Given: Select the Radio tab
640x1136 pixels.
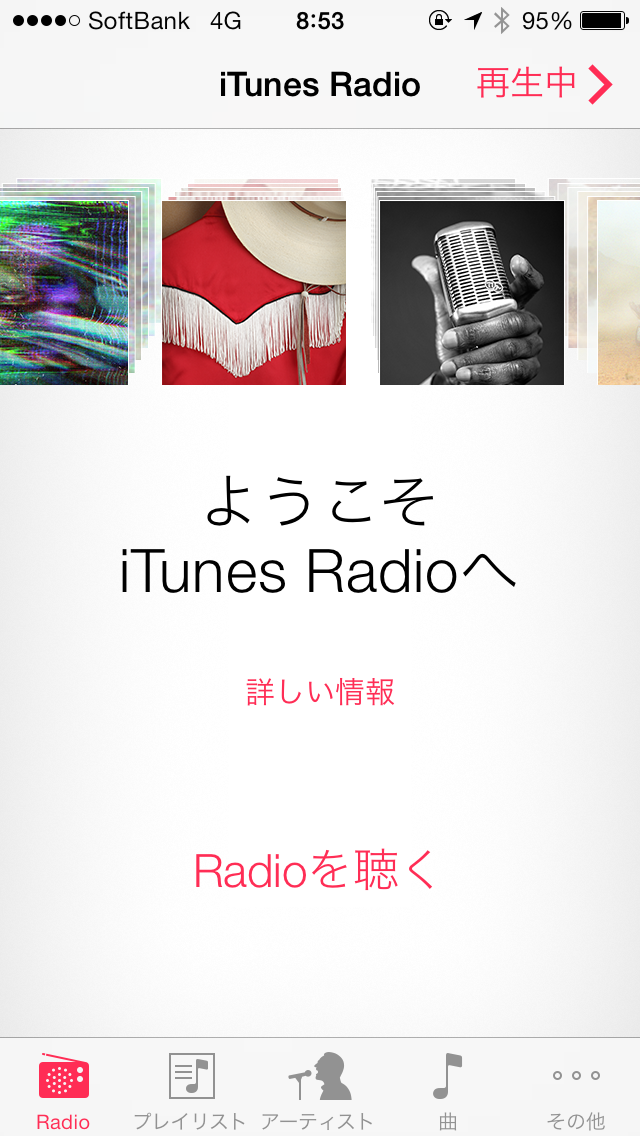Looking at the screenshot, I should pyautogui.click(x=63, y=1090).
